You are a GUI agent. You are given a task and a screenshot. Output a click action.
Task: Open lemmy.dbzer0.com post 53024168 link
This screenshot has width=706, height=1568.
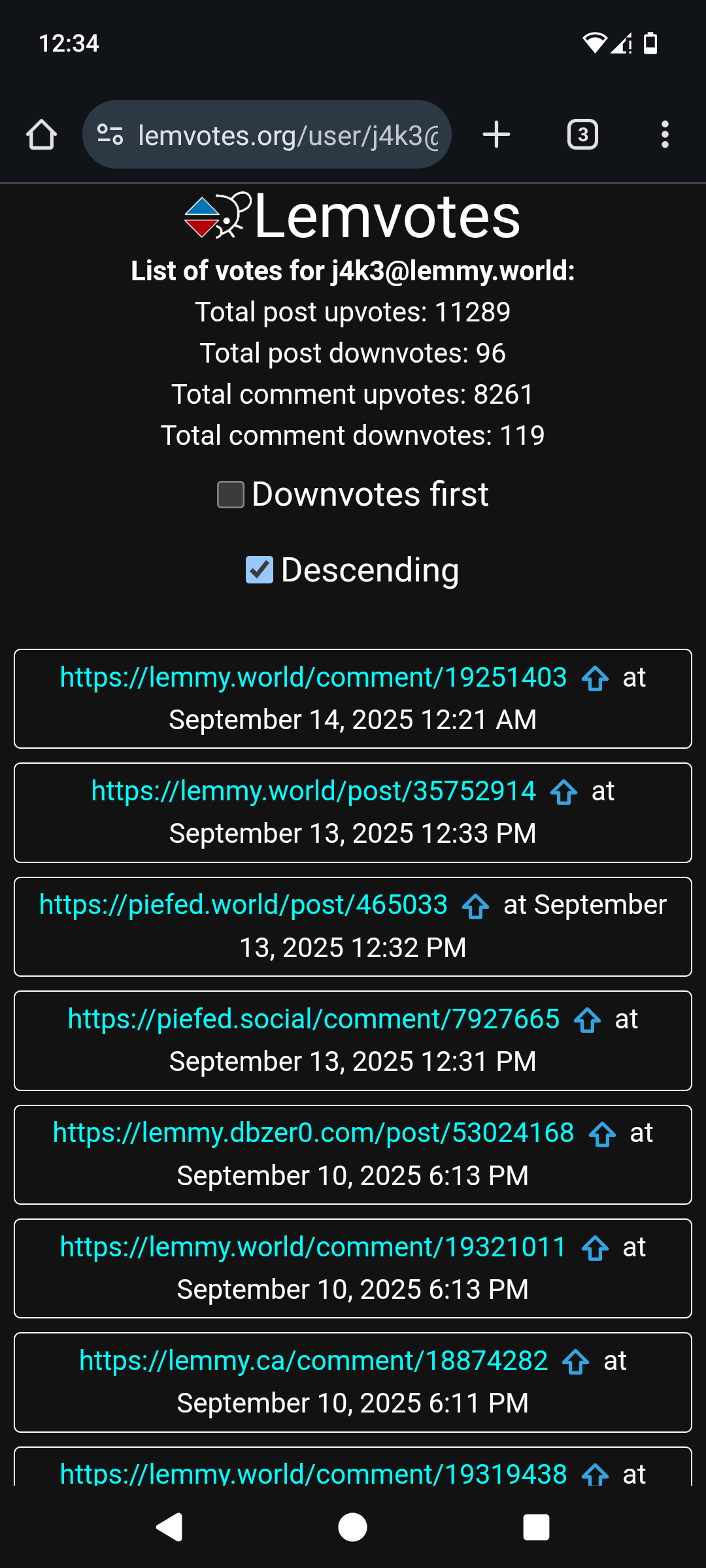[x=313, y=1133]
